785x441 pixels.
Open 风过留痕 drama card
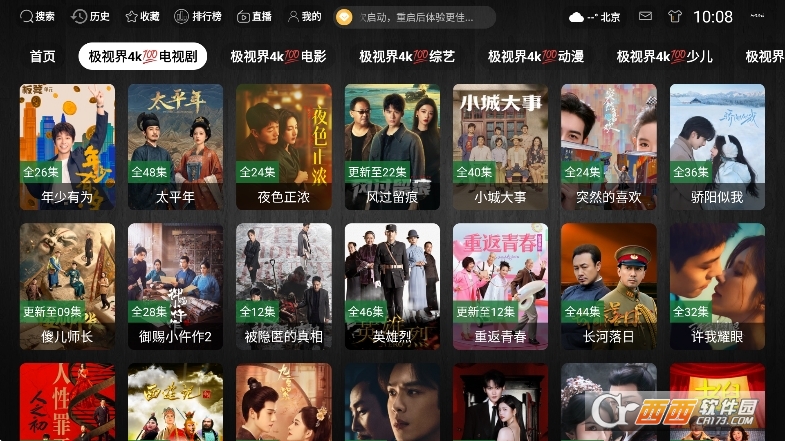pos(392,145)
